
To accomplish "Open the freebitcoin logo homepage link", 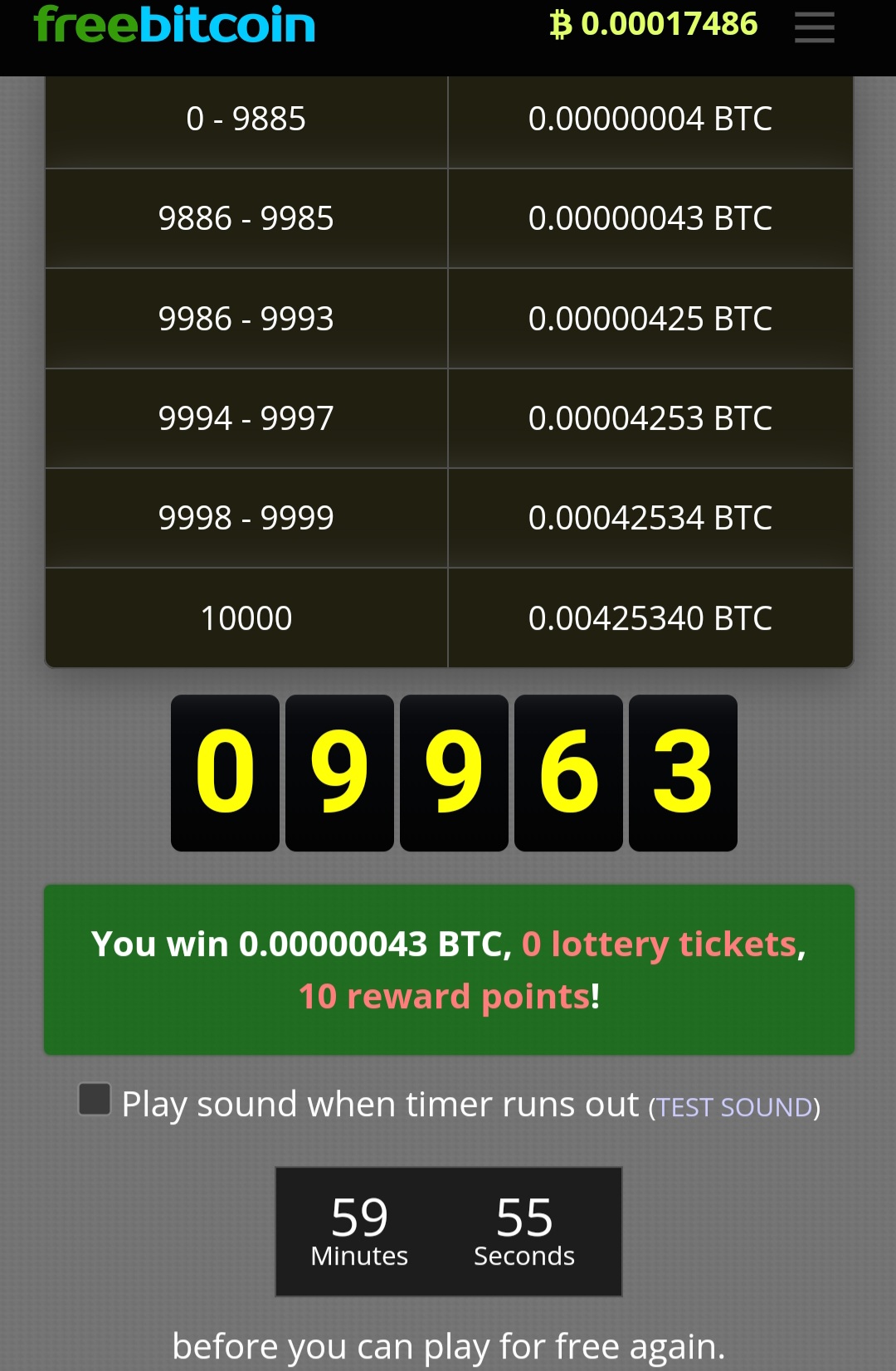I will 174,25.
